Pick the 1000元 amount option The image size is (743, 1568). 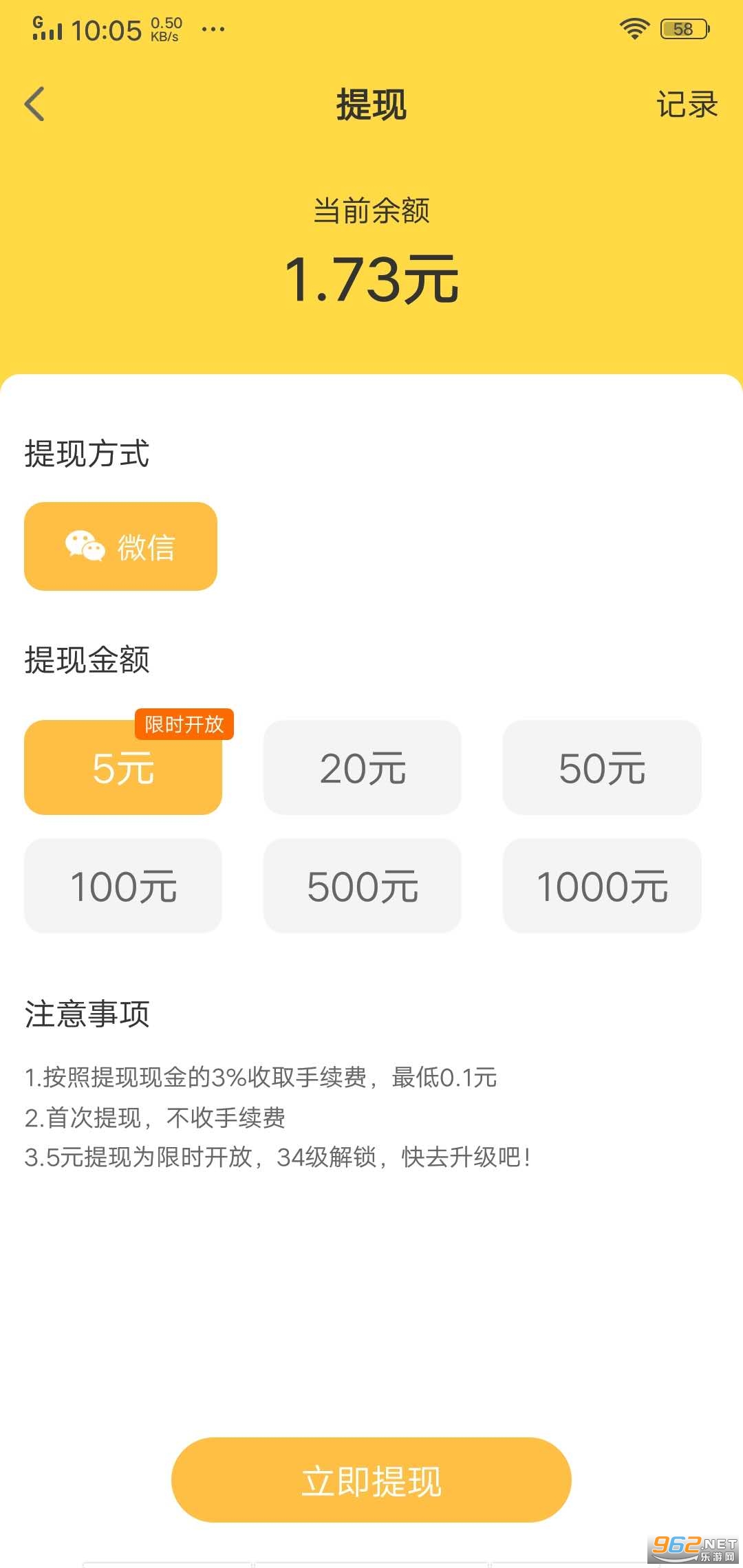click(x=602, y=886)
